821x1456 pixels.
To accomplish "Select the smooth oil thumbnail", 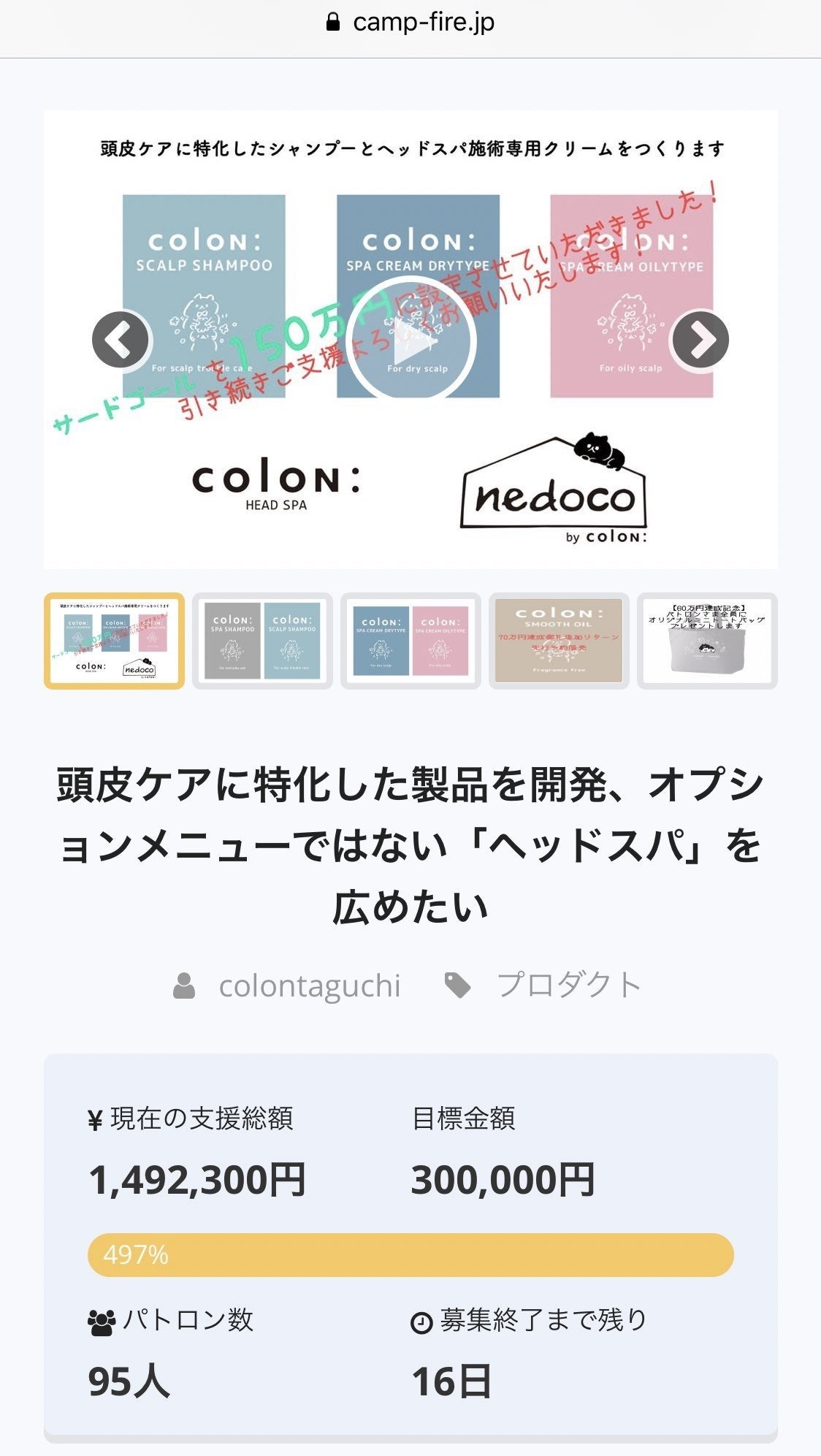I will (559, 641).
